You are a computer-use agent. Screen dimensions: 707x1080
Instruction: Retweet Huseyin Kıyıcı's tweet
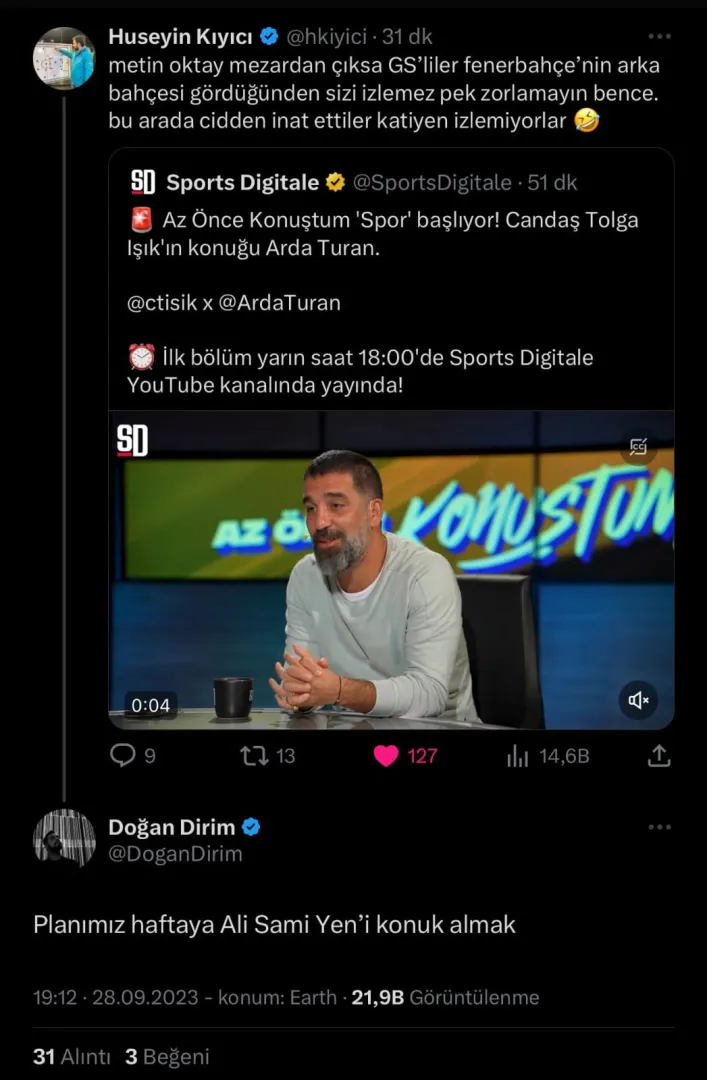pos(255,756)
